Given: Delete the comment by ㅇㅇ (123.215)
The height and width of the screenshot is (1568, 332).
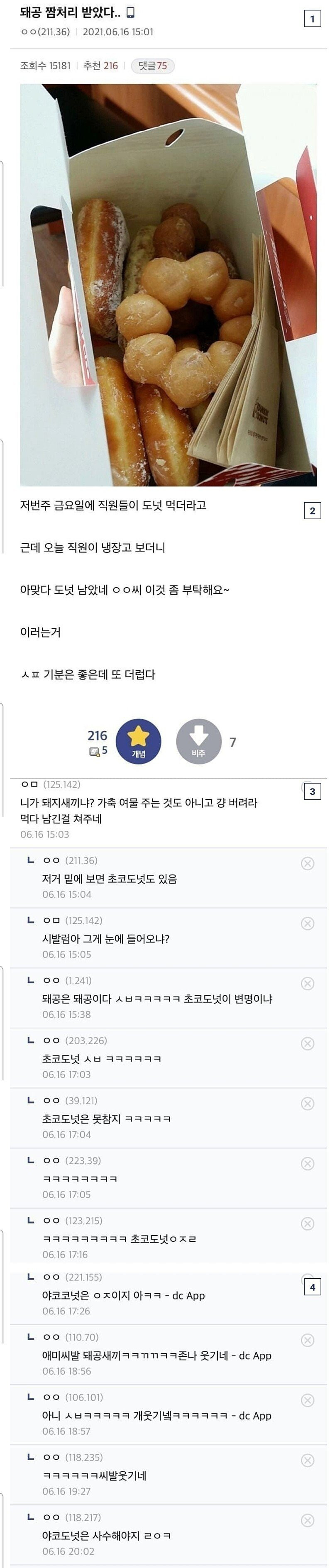Looking at the screenshot, I should coord(308,1224).
